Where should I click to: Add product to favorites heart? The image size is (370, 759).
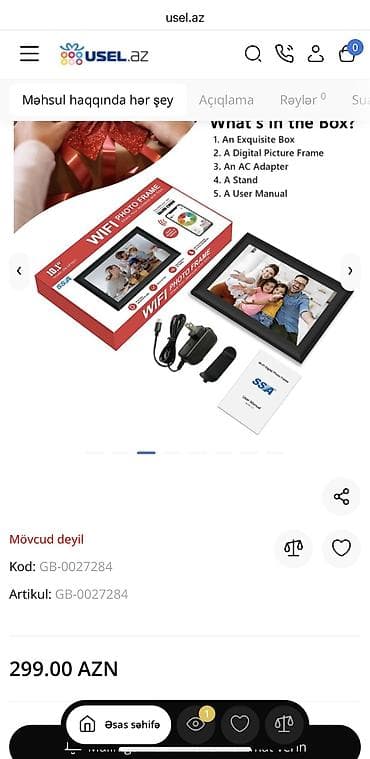[x=341, y=548]
